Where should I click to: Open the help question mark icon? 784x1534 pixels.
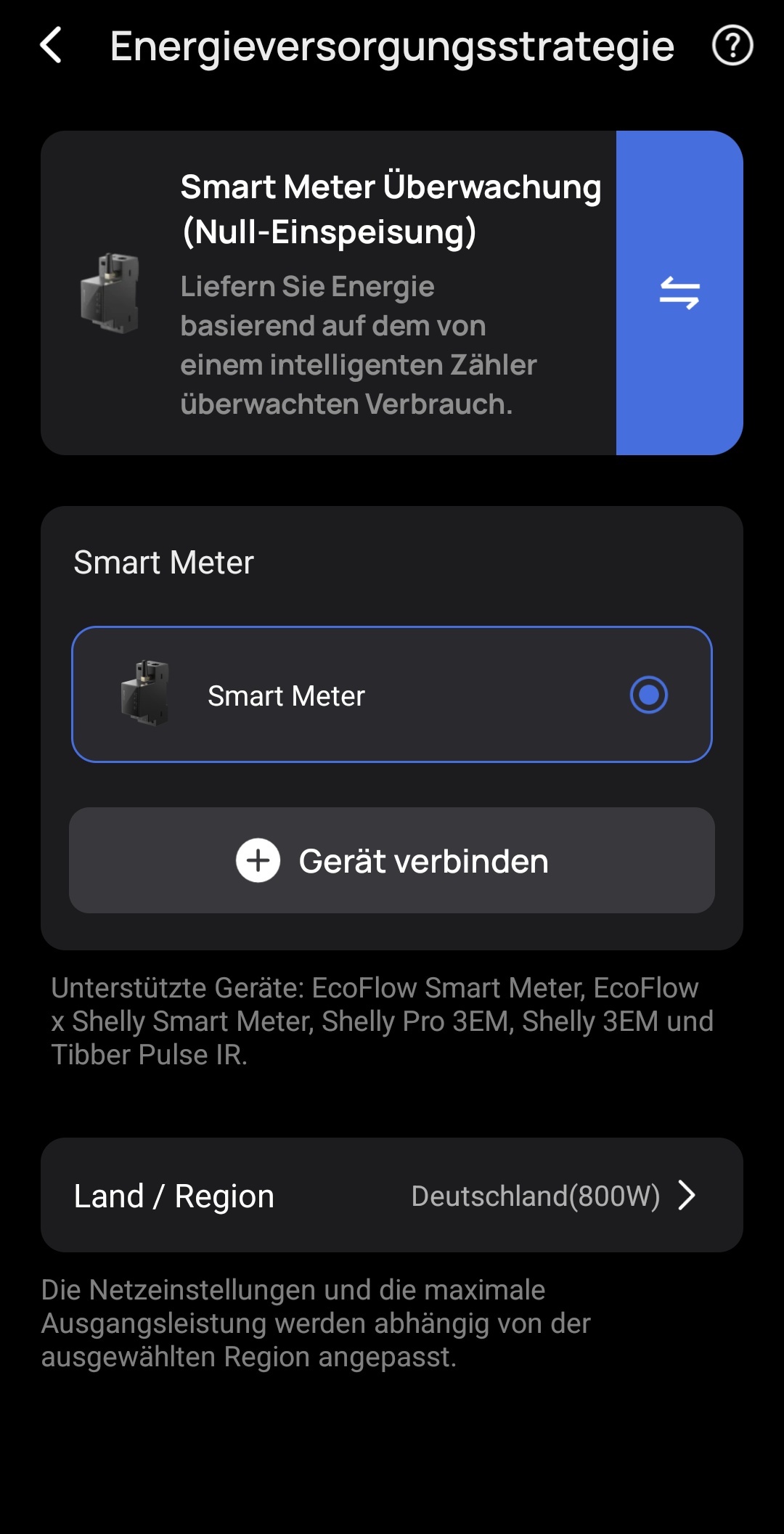732,46
